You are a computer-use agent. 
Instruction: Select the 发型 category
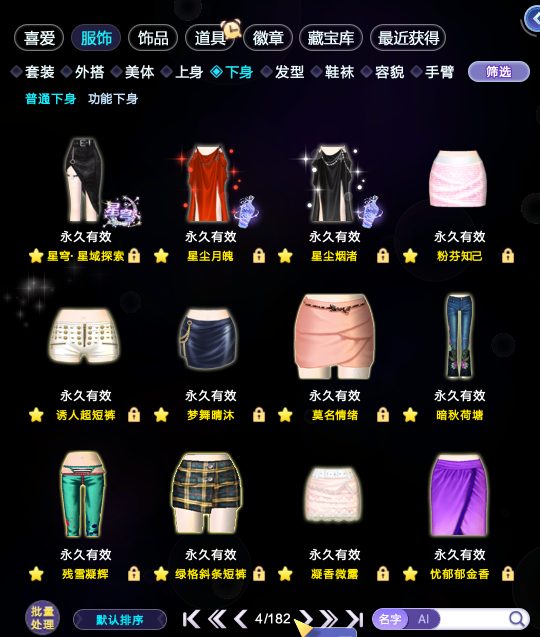click(x=282, y=72)
